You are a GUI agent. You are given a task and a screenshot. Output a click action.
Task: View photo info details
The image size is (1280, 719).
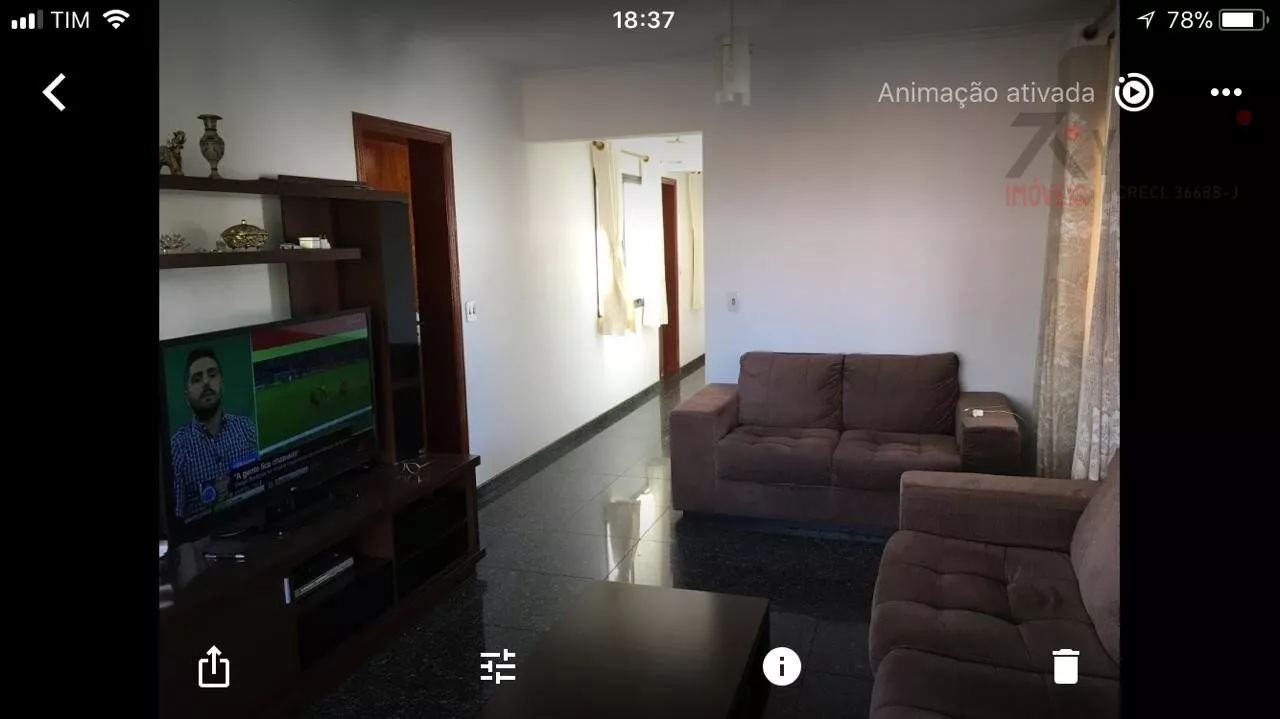coord(781,666)
